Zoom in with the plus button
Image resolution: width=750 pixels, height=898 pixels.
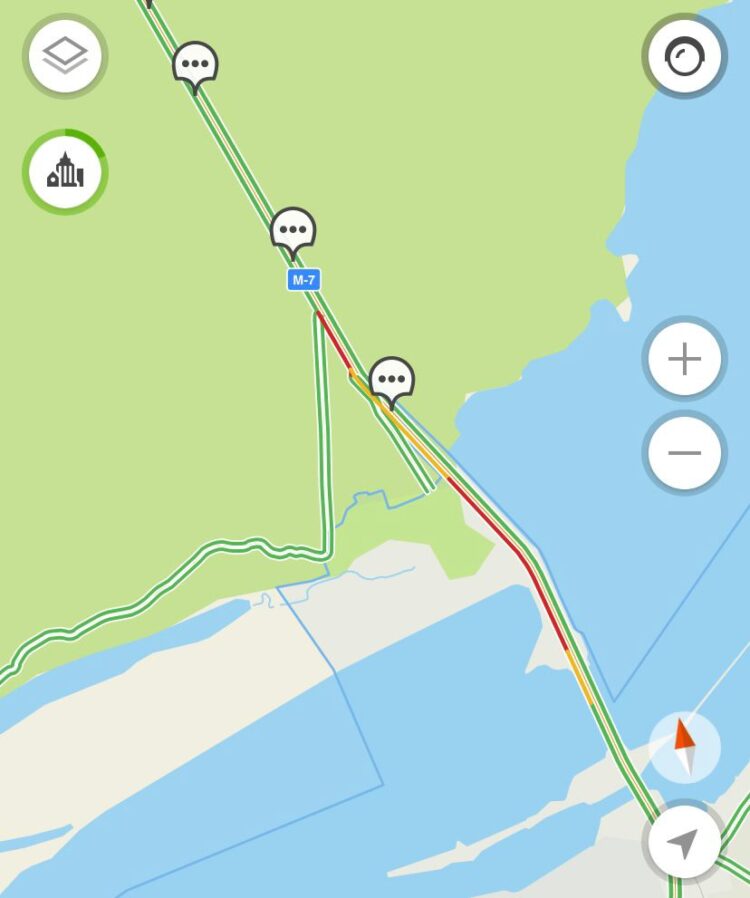point(684,359)
